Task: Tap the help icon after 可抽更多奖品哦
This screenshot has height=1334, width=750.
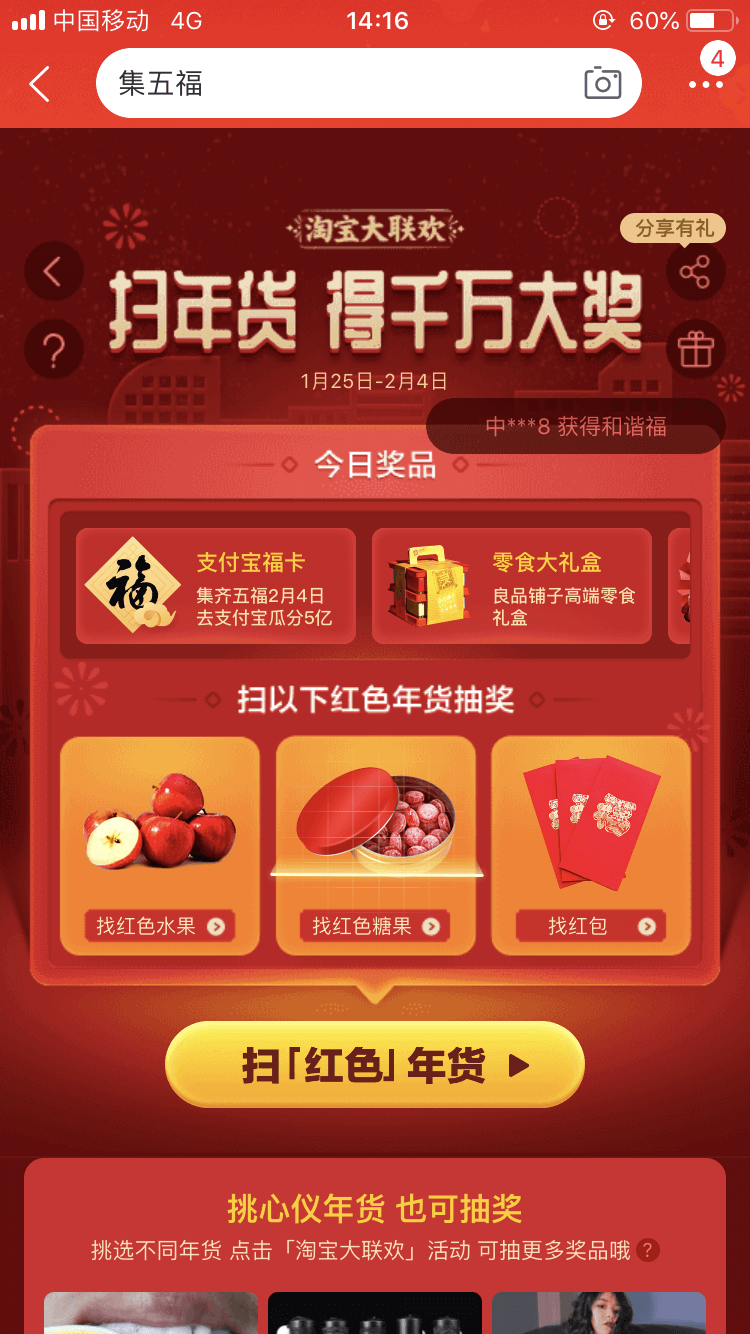Action: (648, 1250)
